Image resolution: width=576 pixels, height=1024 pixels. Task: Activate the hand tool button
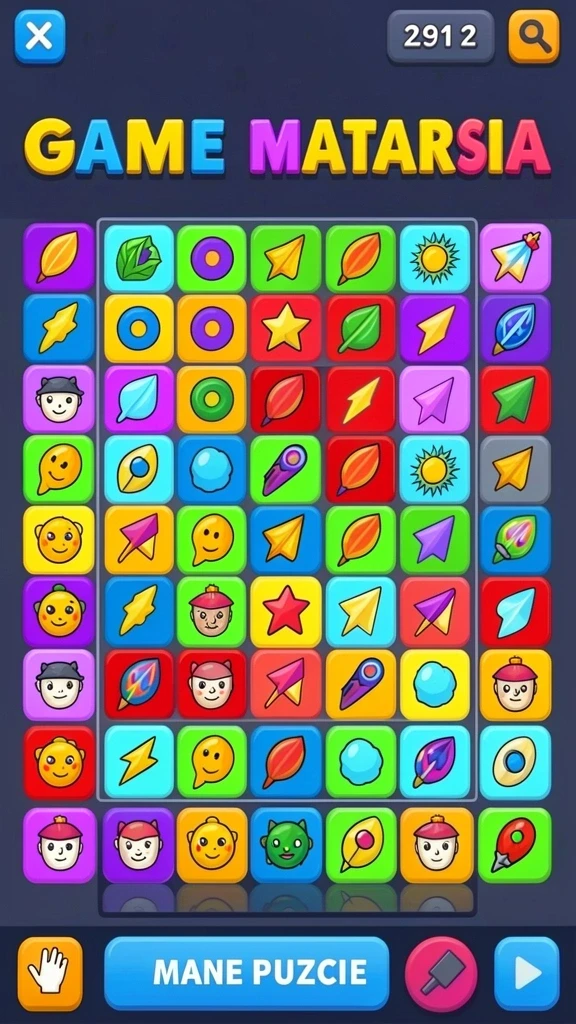pyautogui.click(x=50, y=974)
